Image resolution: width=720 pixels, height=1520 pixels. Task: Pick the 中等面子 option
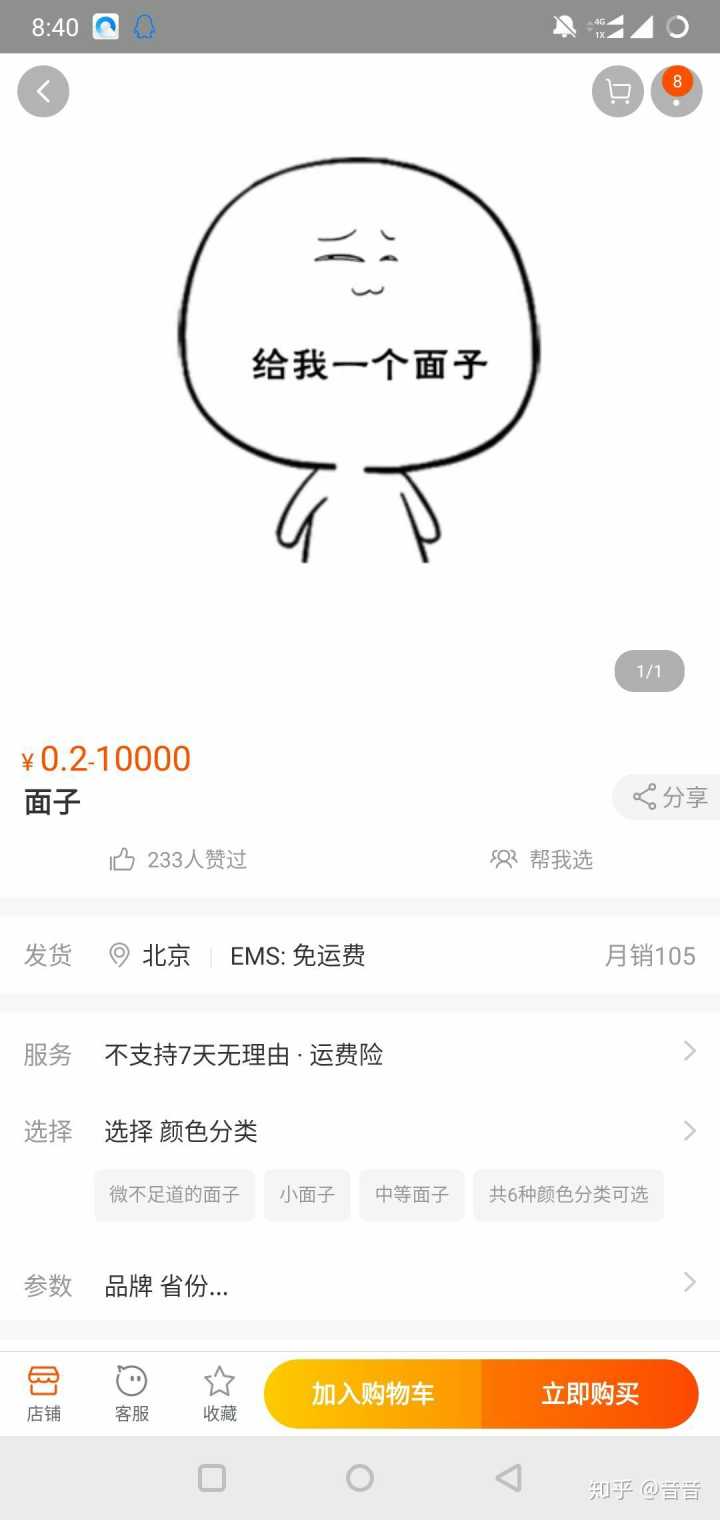[x=412, y=1195]
